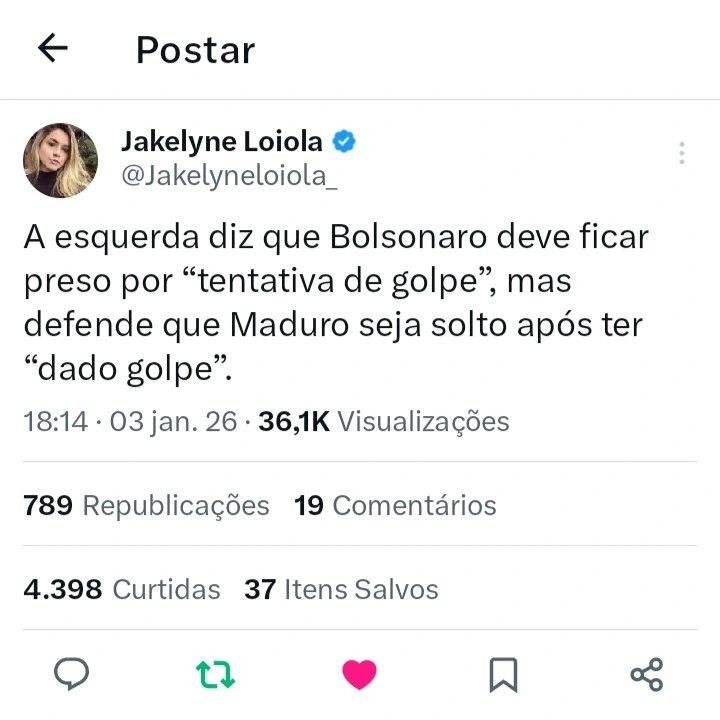Reply using the comment bubble icon
Screen dimensions: 720x720
[71, 675]
